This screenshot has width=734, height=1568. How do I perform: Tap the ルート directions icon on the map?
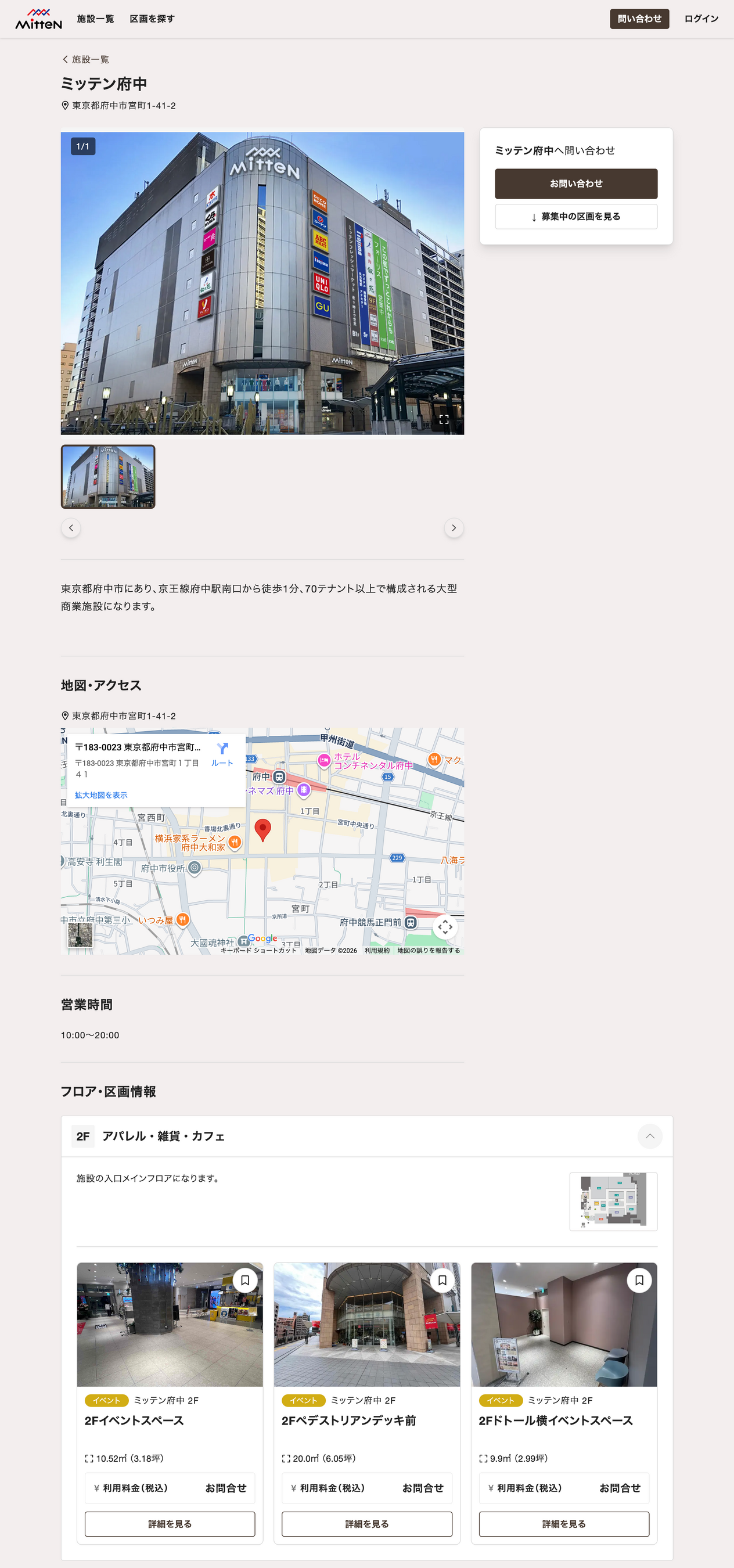coord(222,754)
